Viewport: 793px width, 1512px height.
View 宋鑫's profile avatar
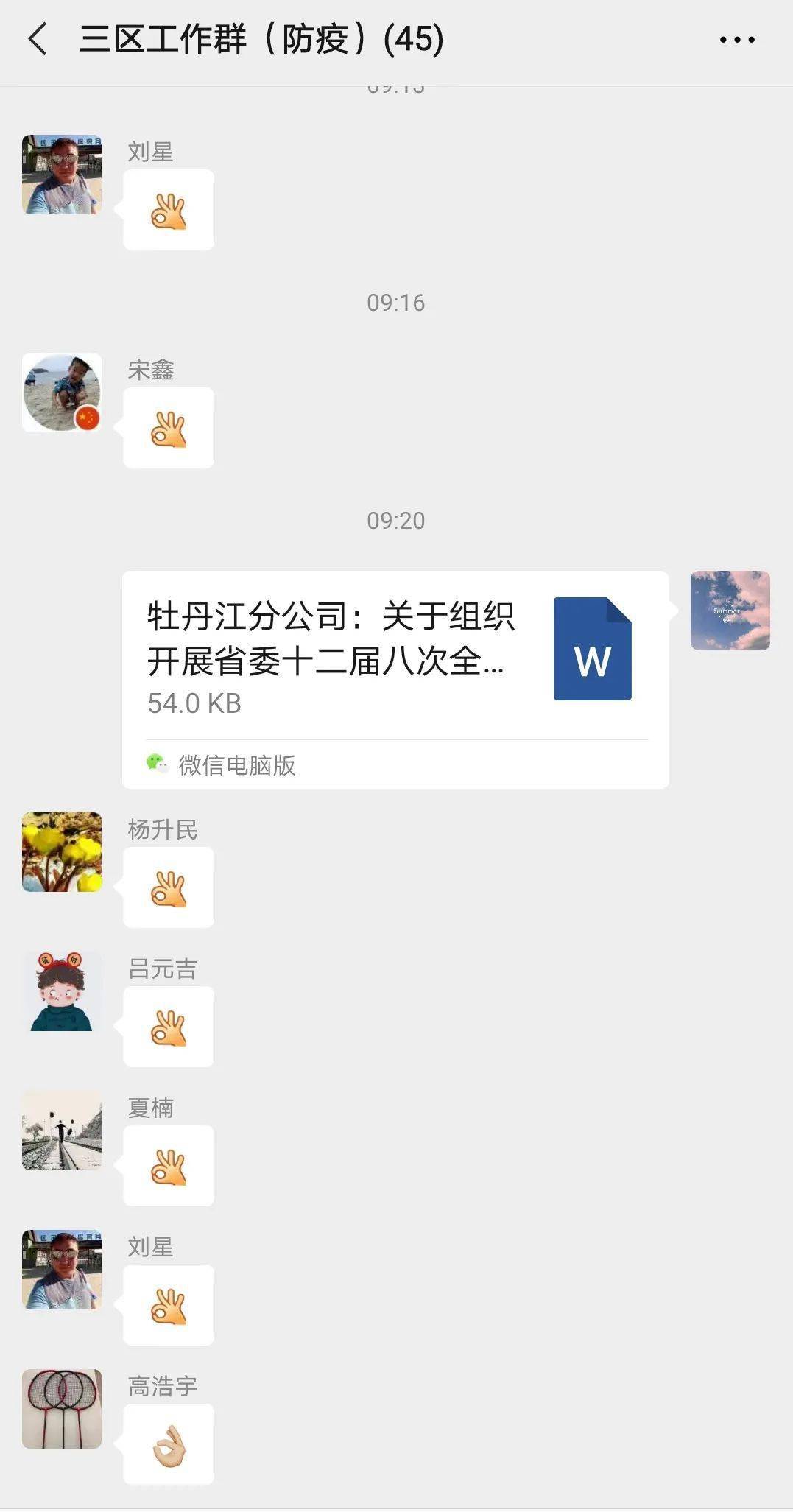(62, 393)
